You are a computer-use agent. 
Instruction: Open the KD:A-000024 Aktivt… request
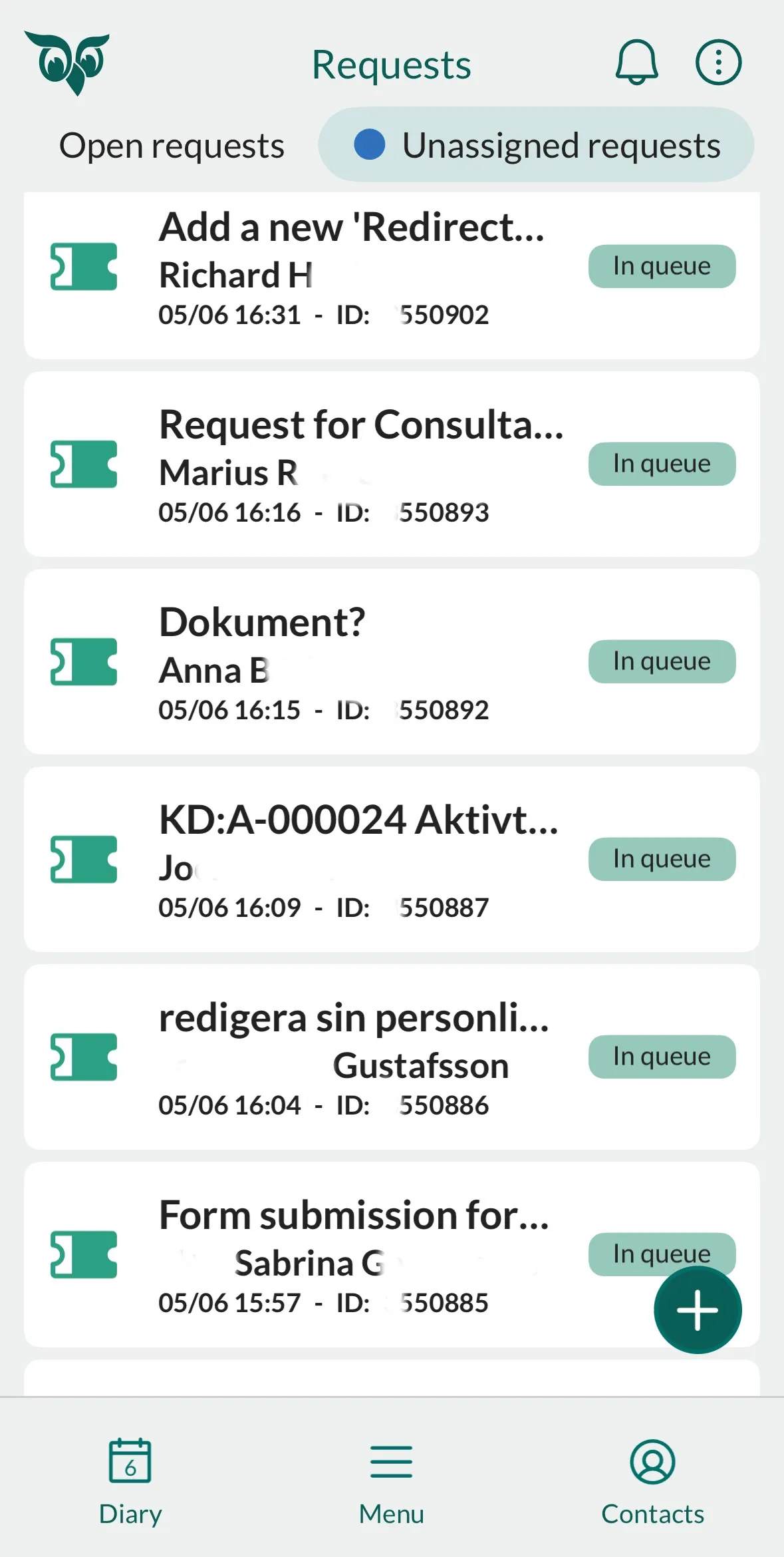[x=359, y=860]
